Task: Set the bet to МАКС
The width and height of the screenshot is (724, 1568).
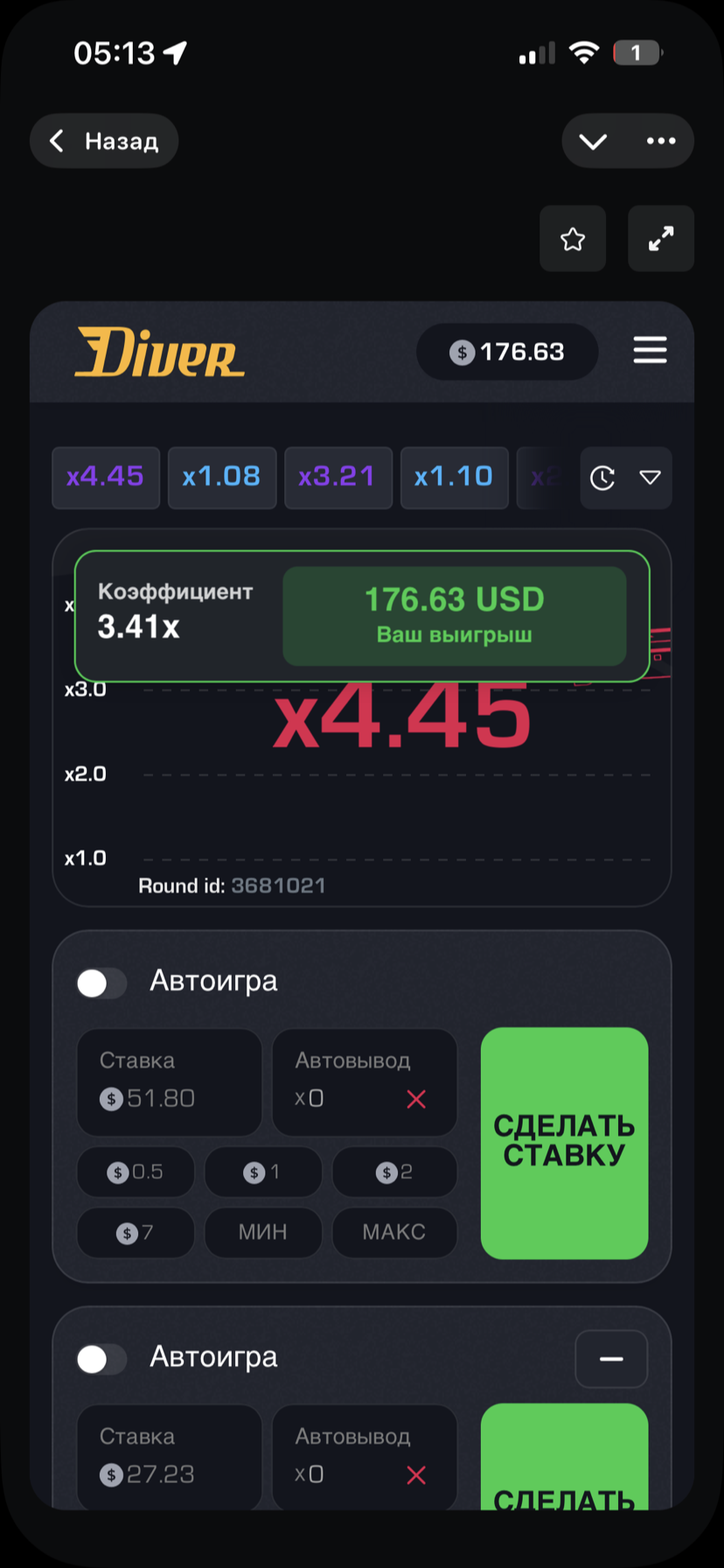Action: click(394, 1233)
